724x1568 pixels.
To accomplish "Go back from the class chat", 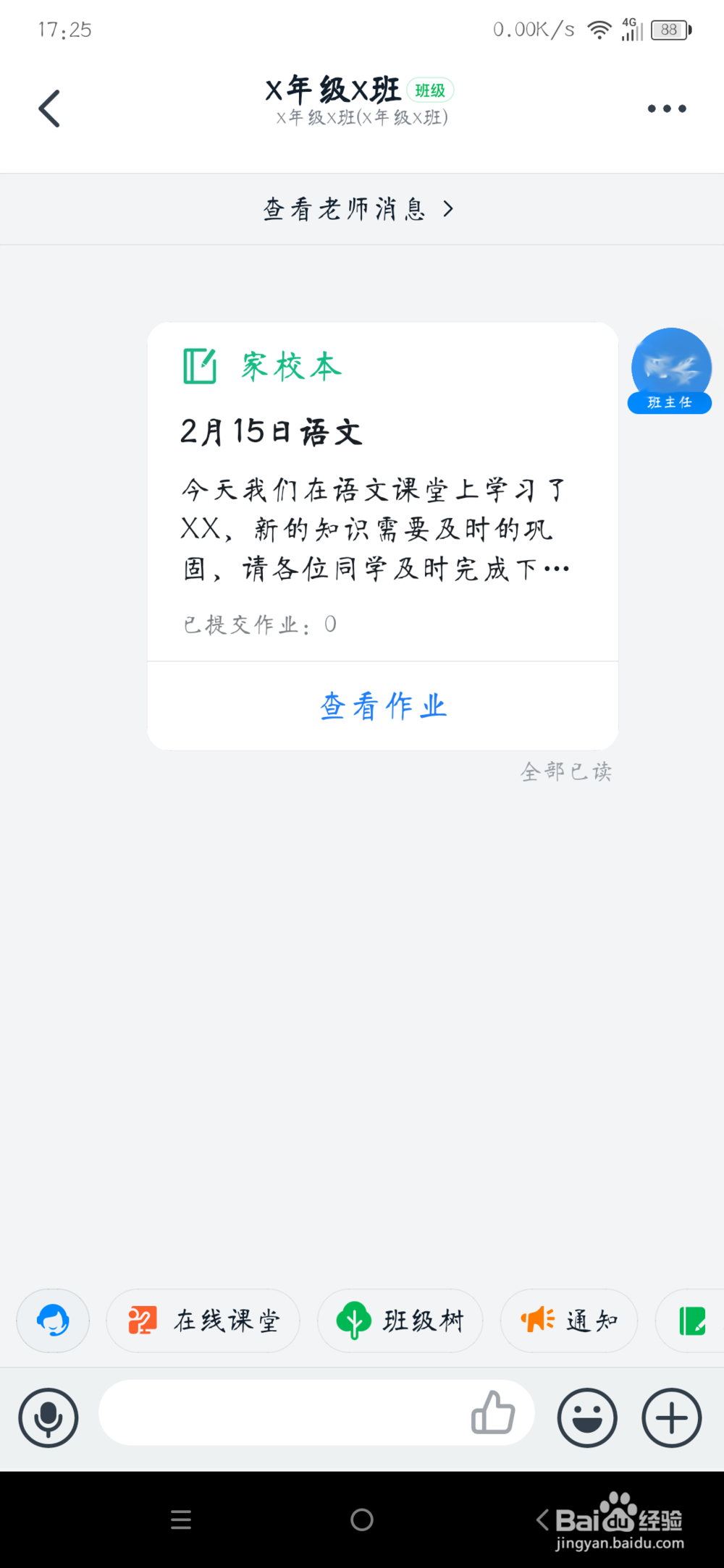I will click(x=49, y=109).
